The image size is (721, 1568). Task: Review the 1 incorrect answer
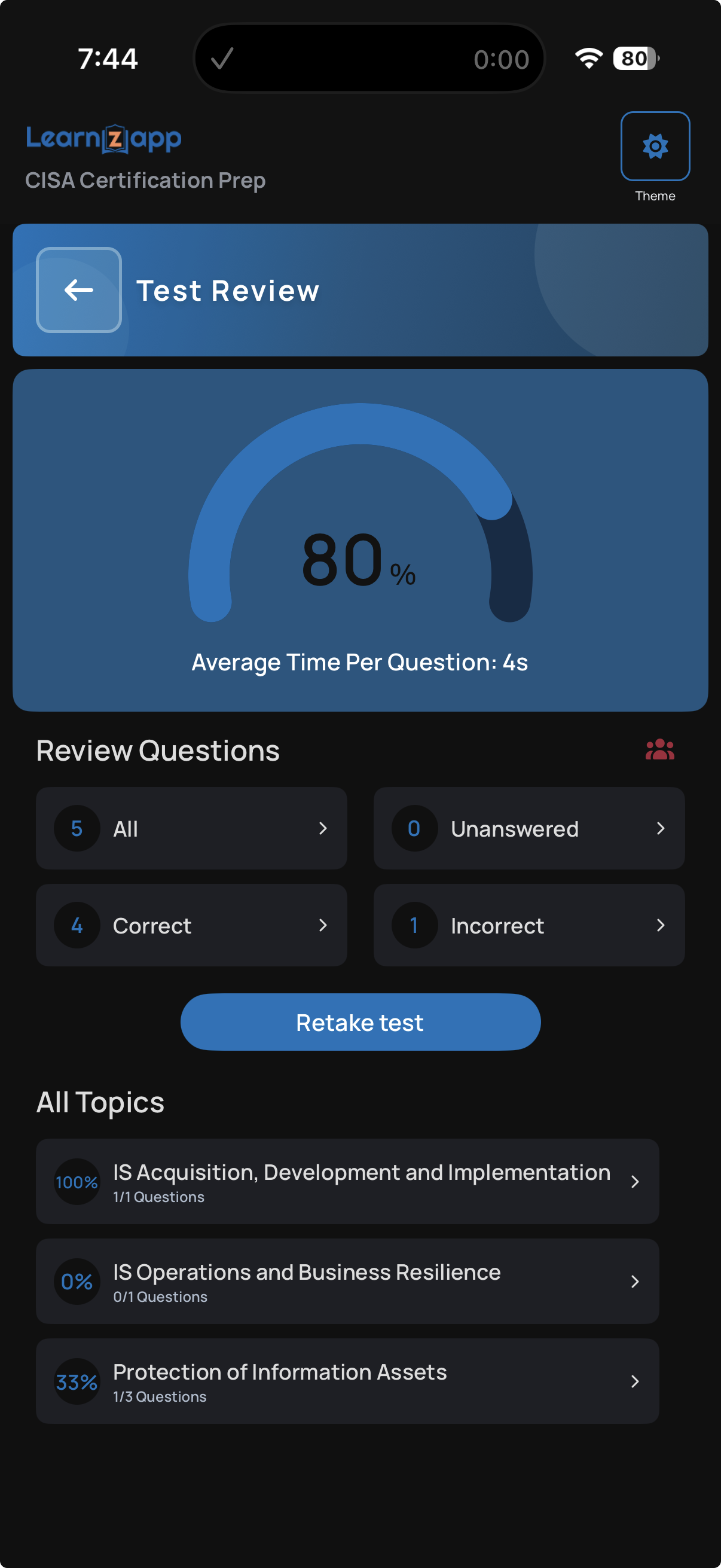pyautogui.click(x=528, y=925)
